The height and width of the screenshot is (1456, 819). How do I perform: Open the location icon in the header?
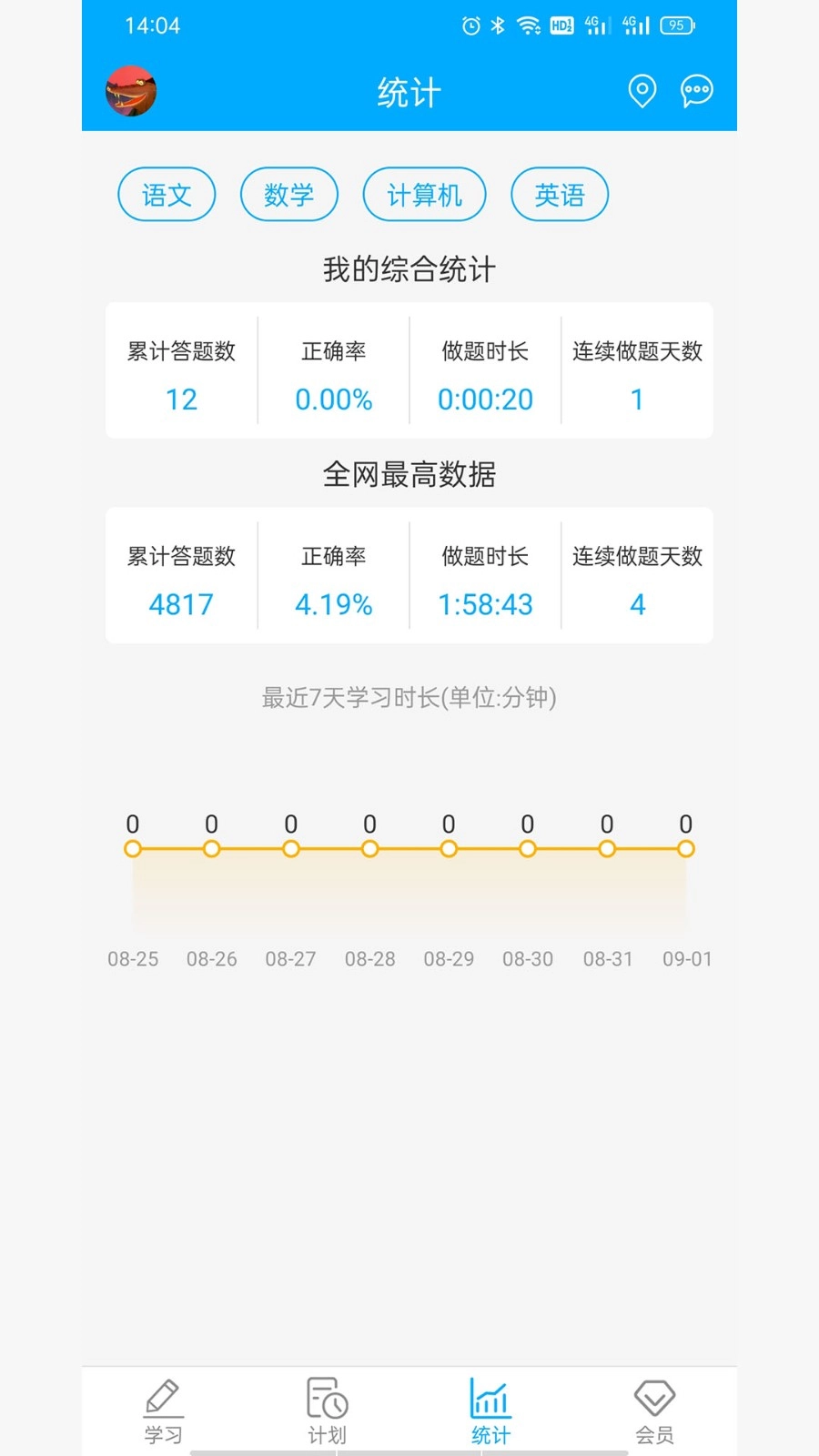[642, 91]
